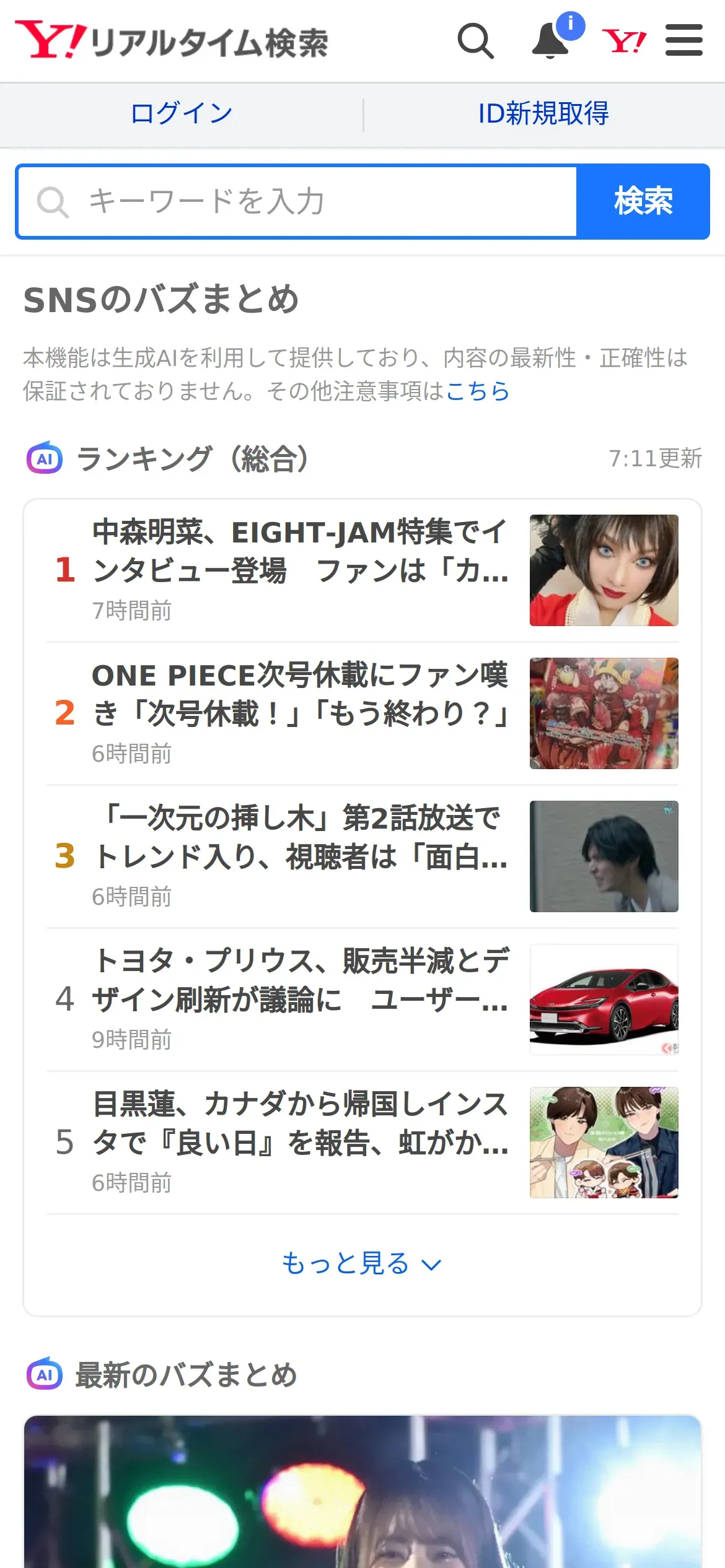Tap the ログイン link

(x=182, y=113)
